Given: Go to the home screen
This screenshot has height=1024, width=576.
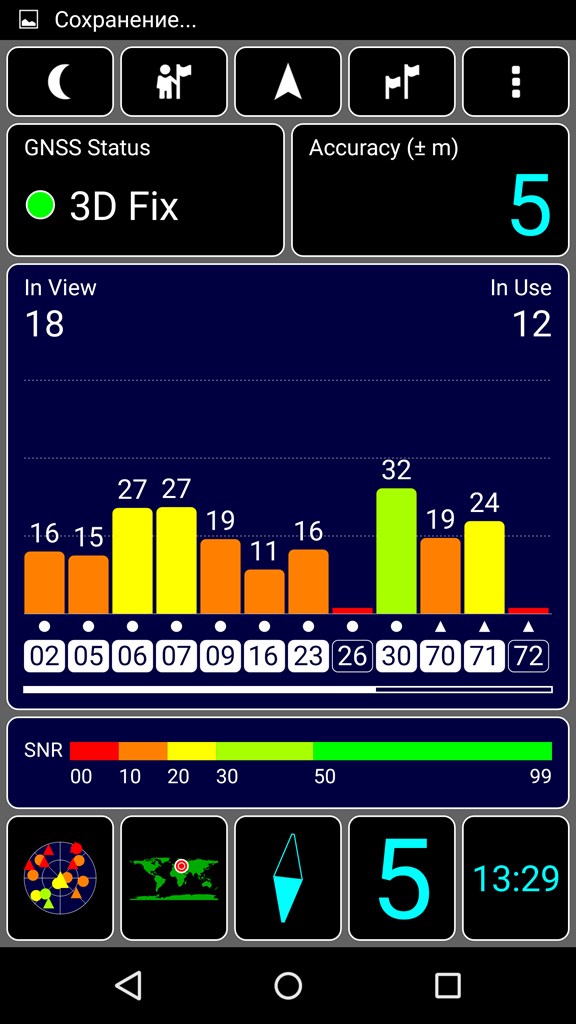Looking at the screenshot, I should click(288, 985).
